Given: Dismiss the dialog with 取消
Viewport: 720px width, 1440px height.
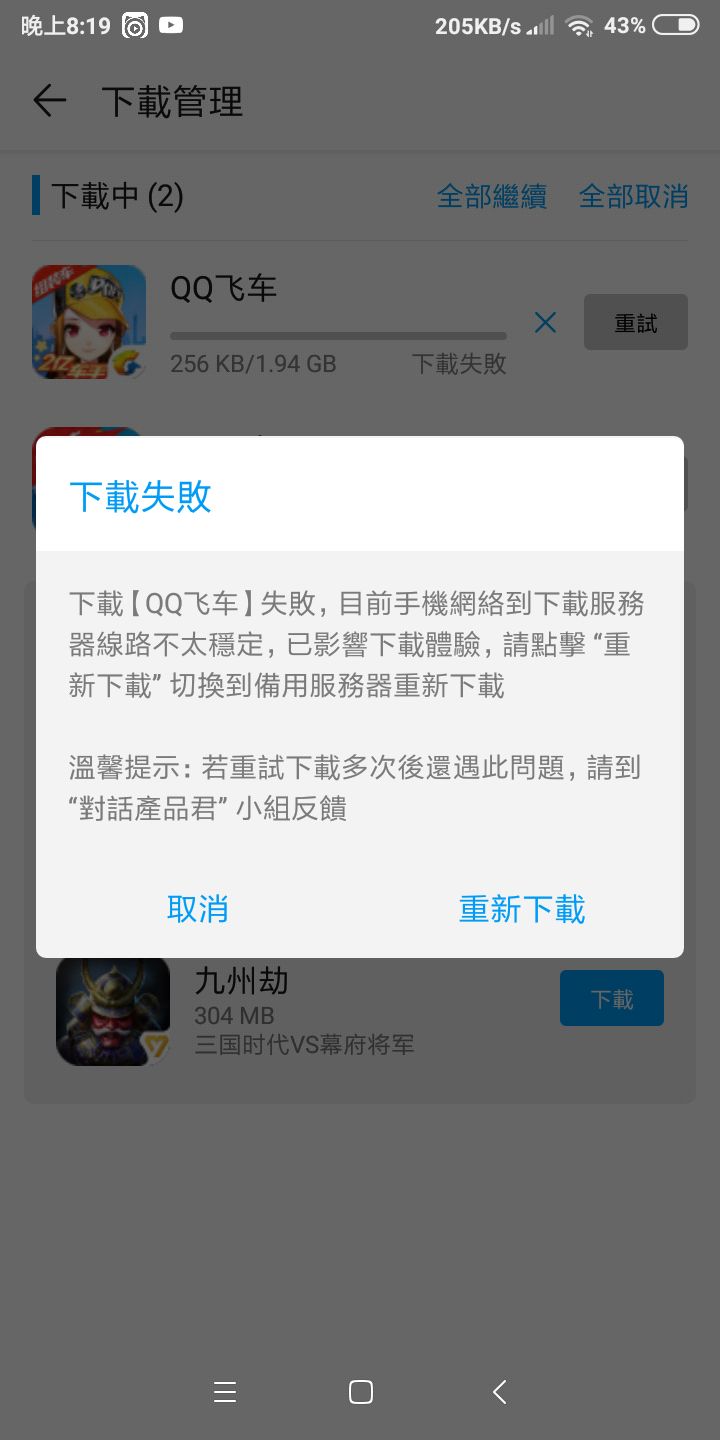Looking at the screenshot, I should 198,909.
